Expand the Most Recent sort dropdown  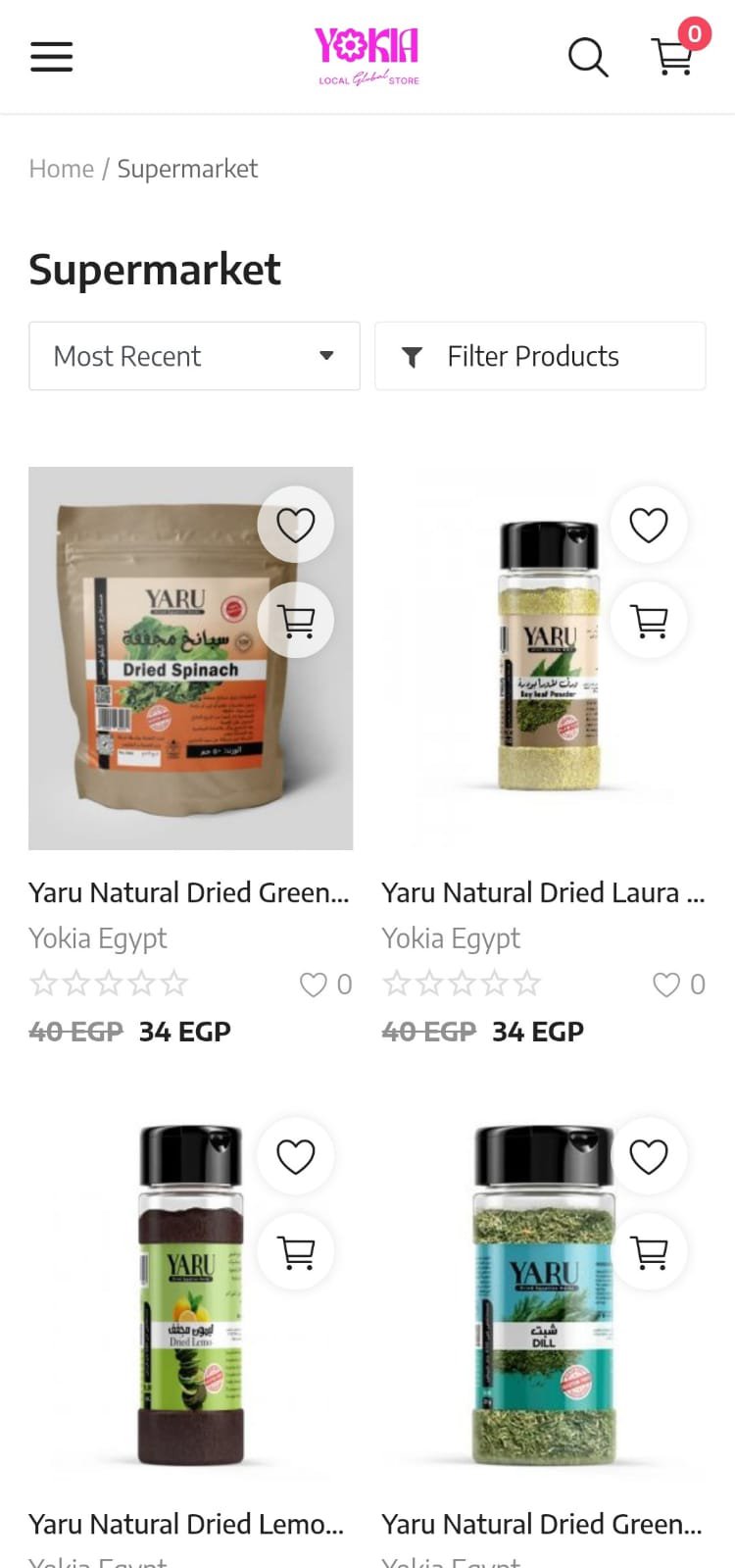click(x=194, y=356)
